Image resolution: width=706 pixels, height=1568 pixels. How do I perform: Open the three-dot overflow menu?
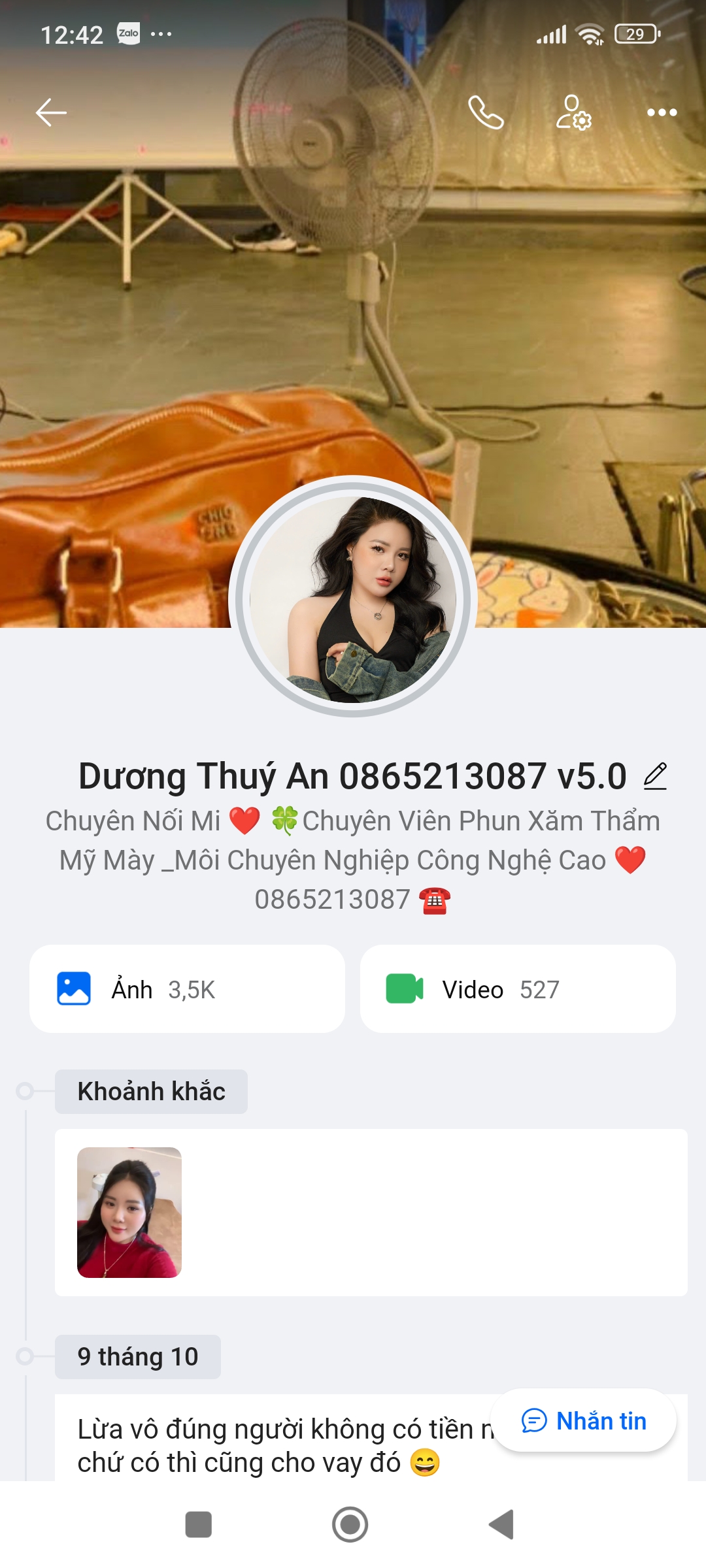click(x=662, y=112)
